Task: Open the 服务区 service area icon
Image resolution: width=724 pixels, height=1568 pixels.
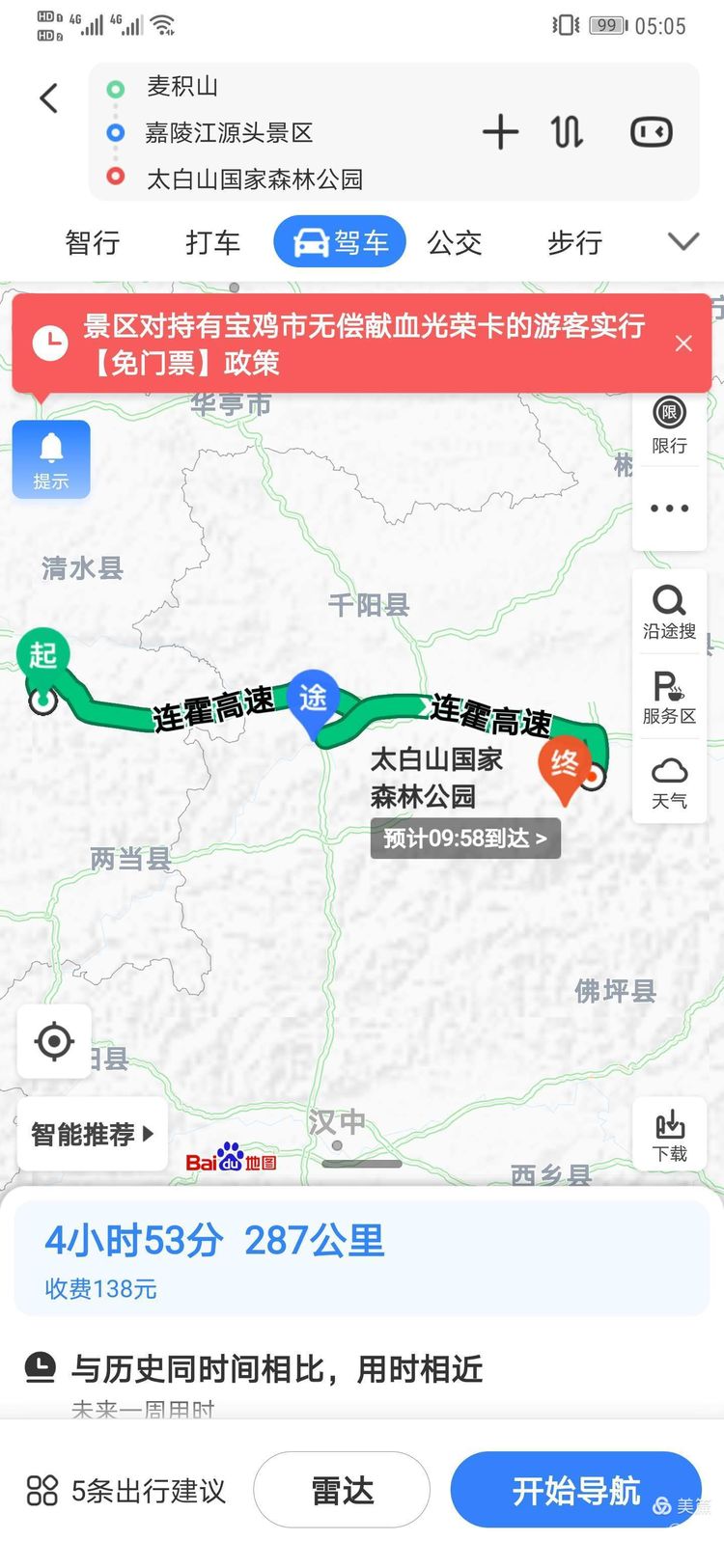Action: tap(670, 687)
